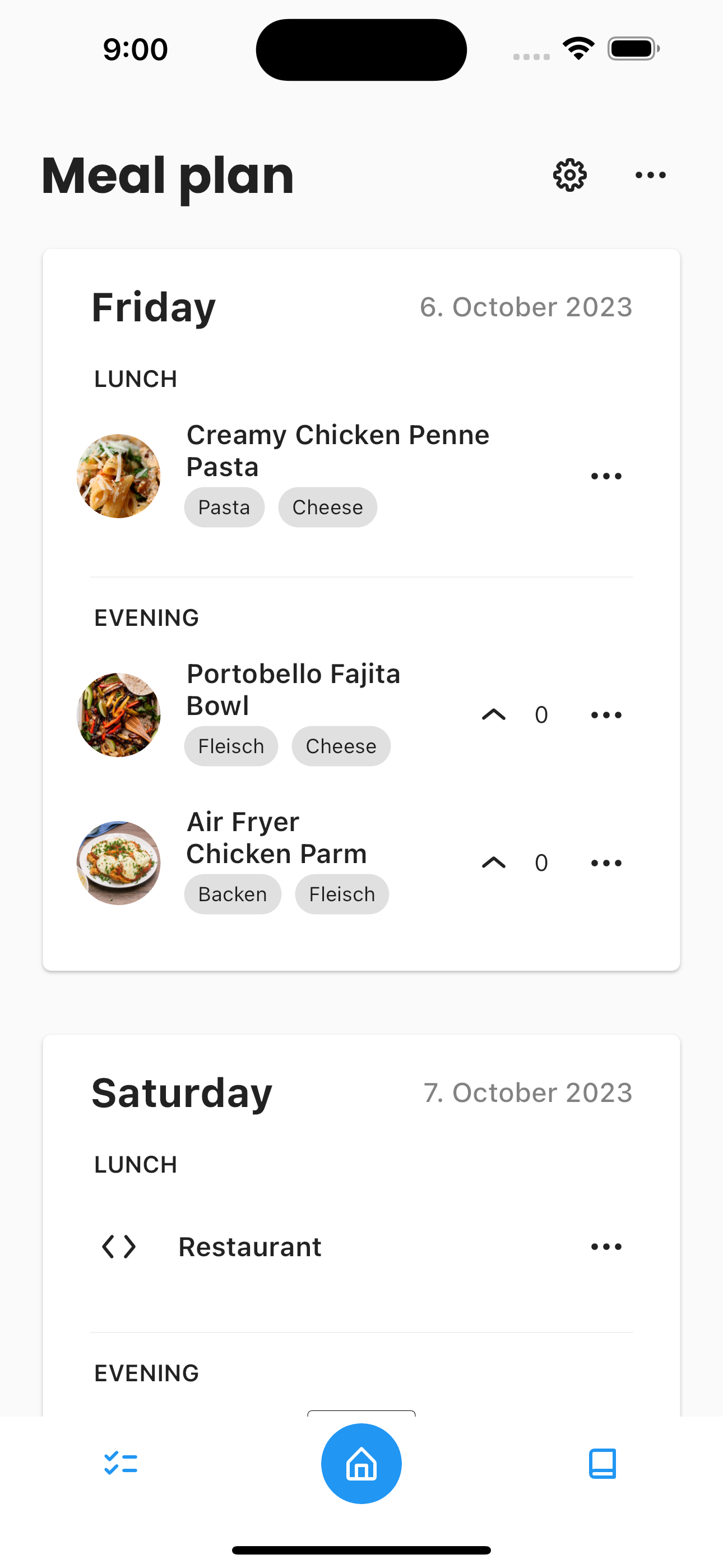This screenshot has width=723, height=1568.
Task: Switch to the checklist tab
Action: coord(121,1463)
